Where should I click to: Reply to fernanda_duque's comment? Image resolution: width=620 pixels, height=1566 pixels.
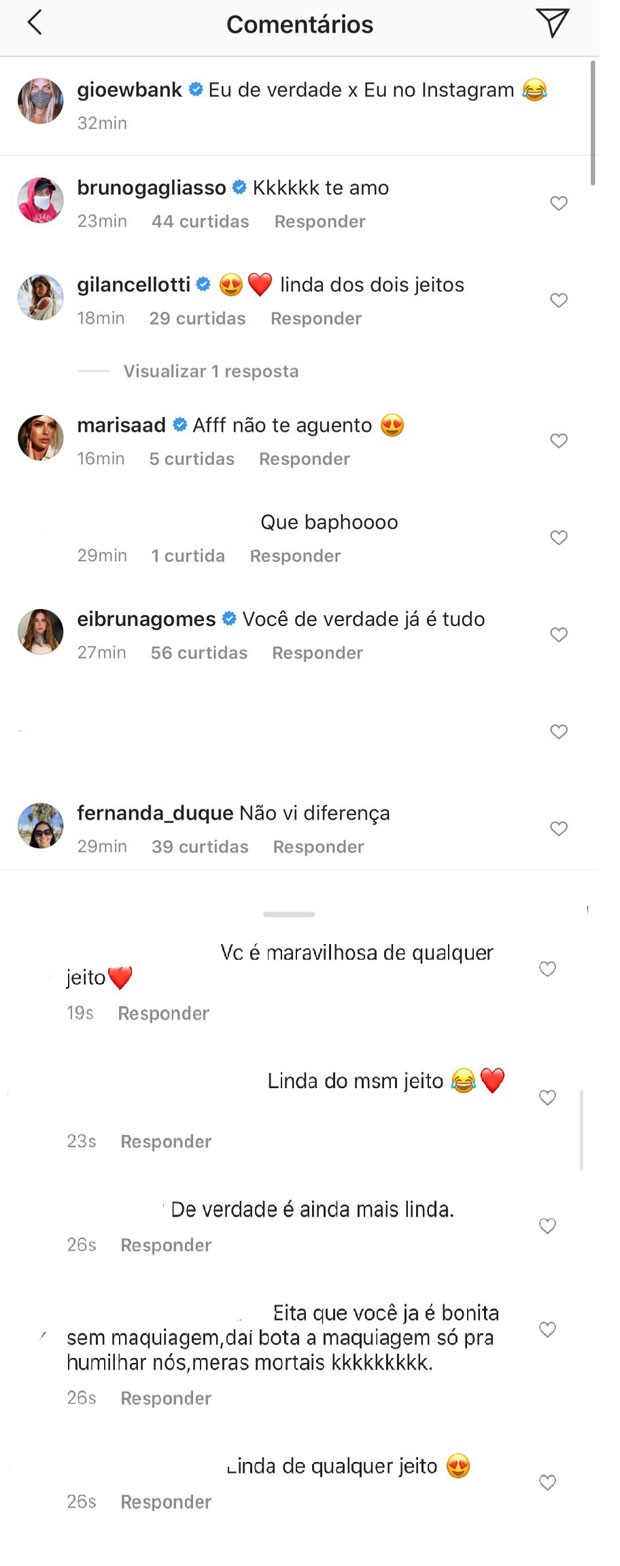[317, 847]
